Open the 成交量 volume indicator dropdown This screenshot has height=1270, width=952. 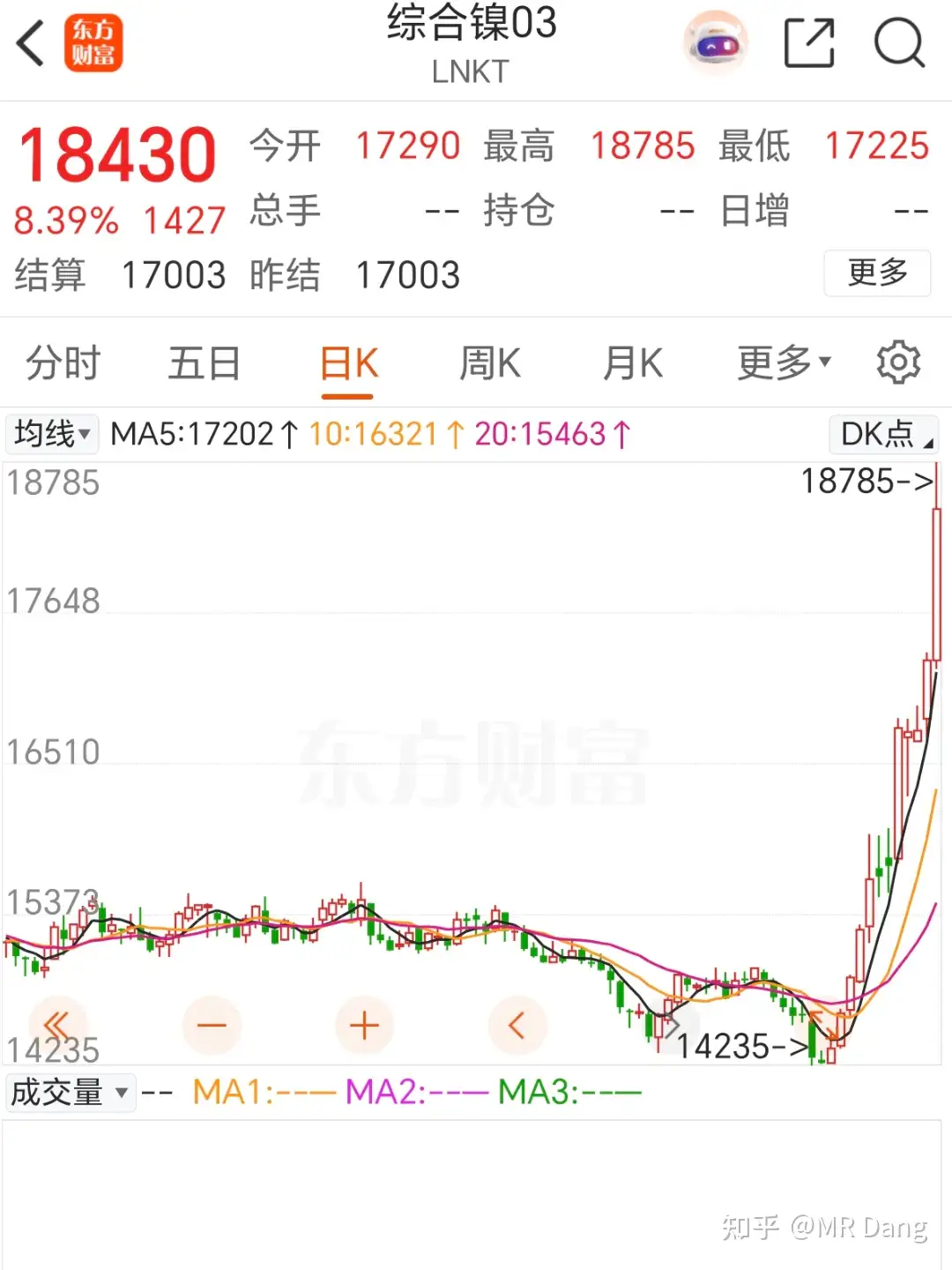pyautogui.click(x=70, y=1092)
